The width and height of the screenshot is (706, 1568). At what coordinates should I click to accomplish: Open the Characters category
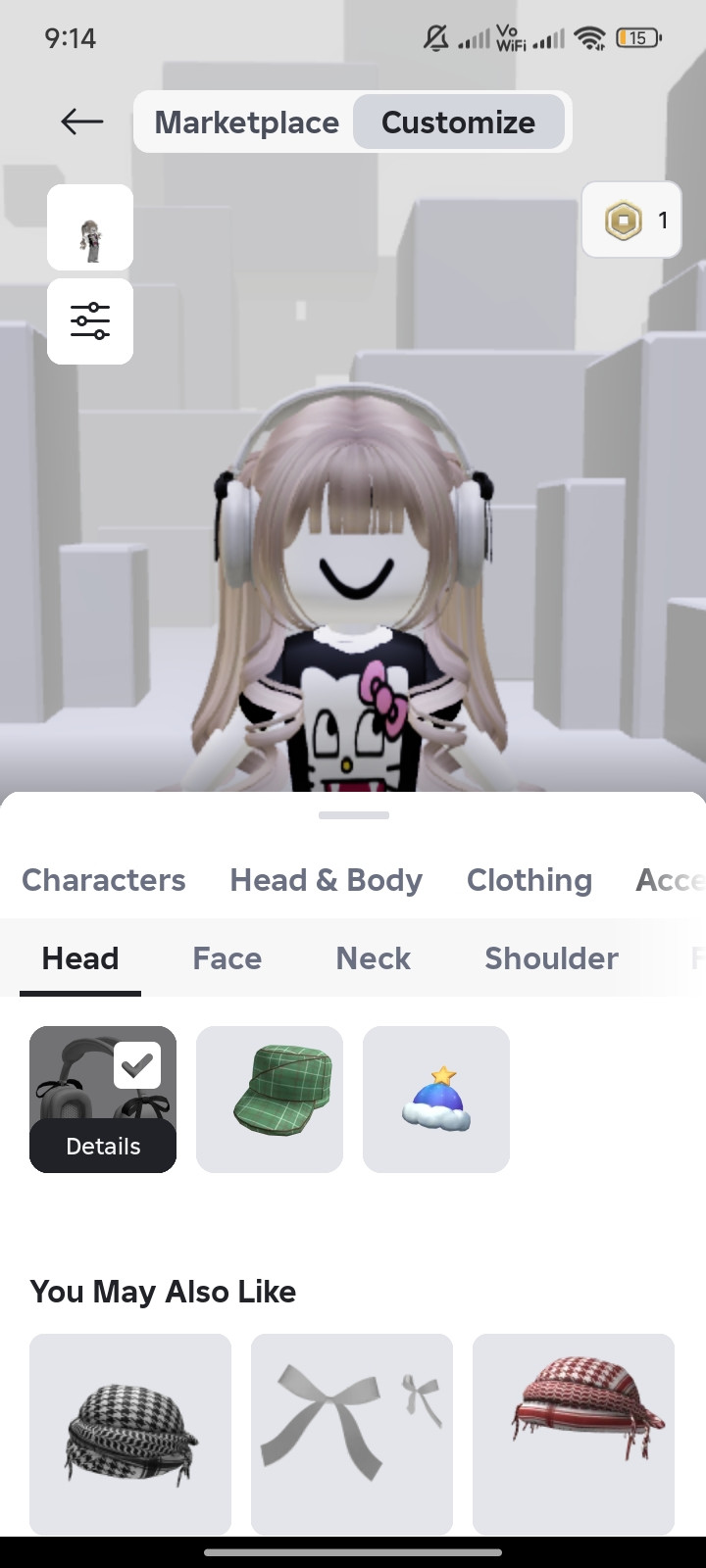coord(104,880)
